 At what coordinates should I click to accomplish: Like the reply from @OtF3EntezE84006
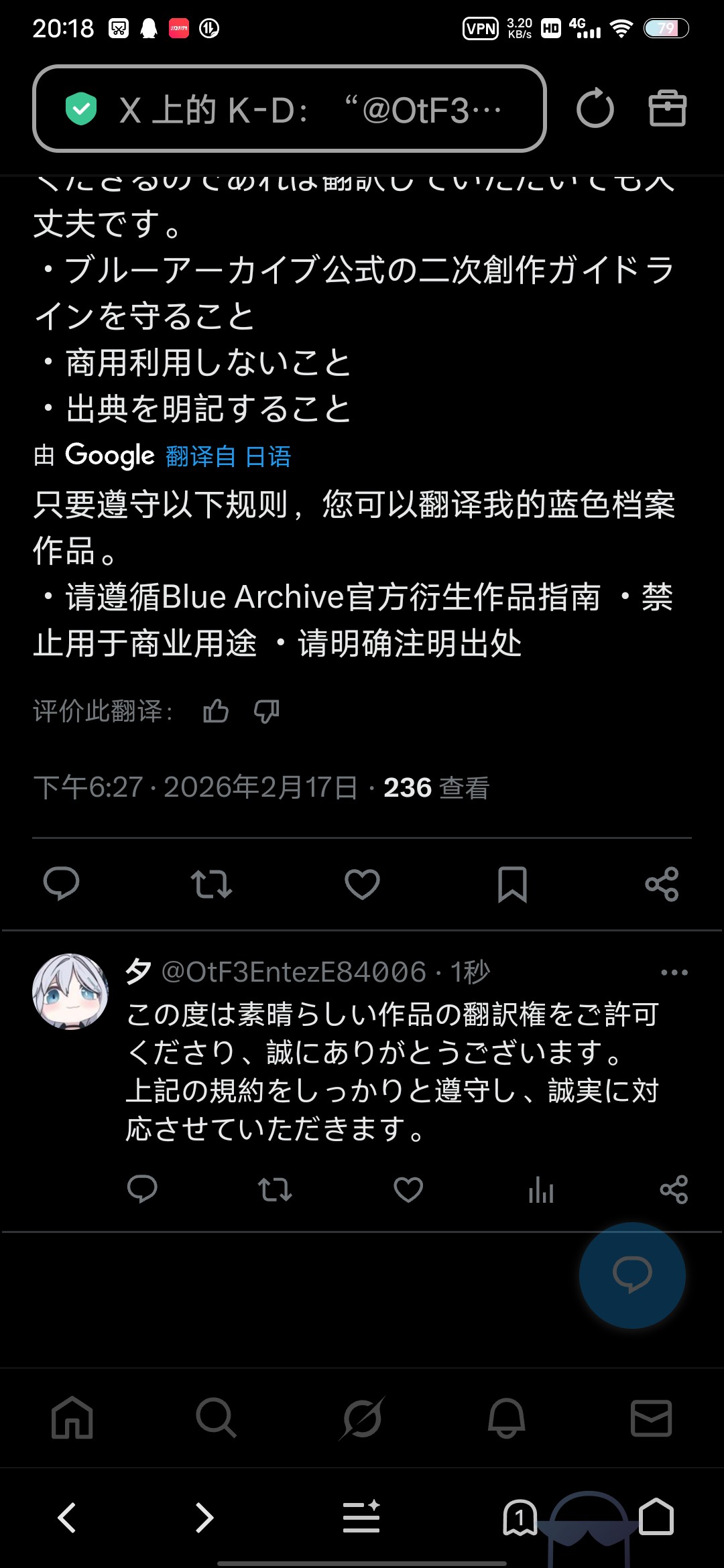408,1189
